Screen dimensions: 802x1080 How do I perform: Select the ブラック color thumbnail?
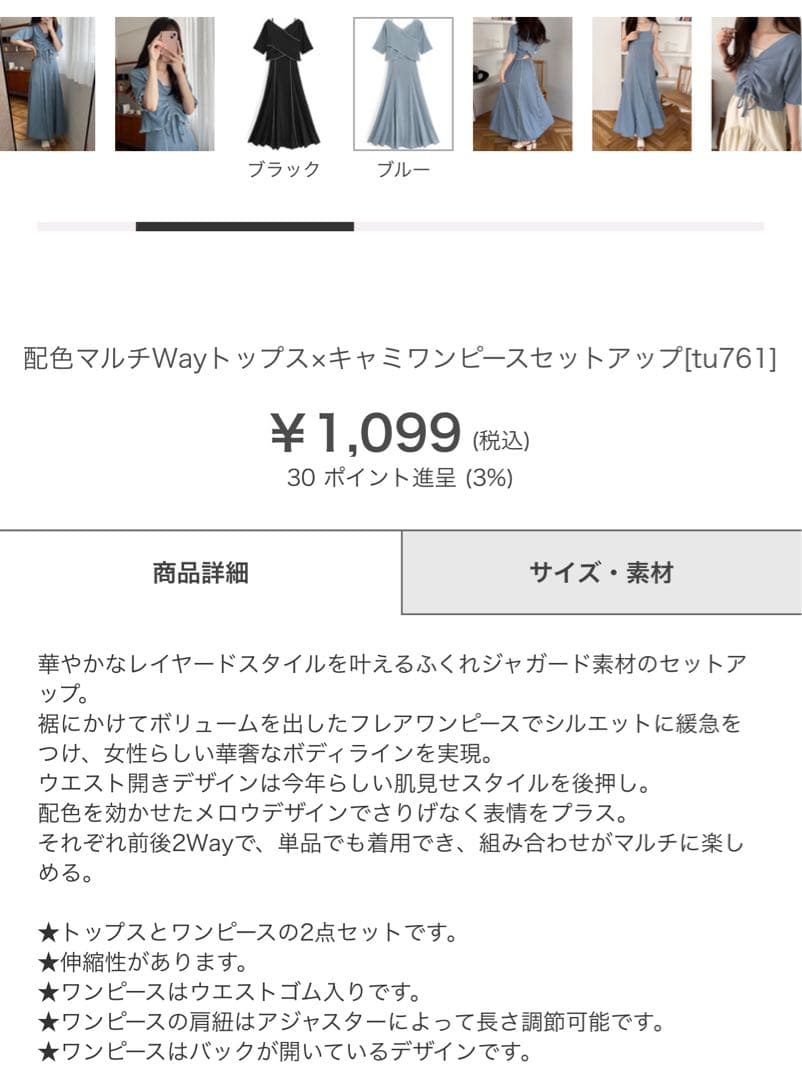pyautogui.click(x=284, y=84)
